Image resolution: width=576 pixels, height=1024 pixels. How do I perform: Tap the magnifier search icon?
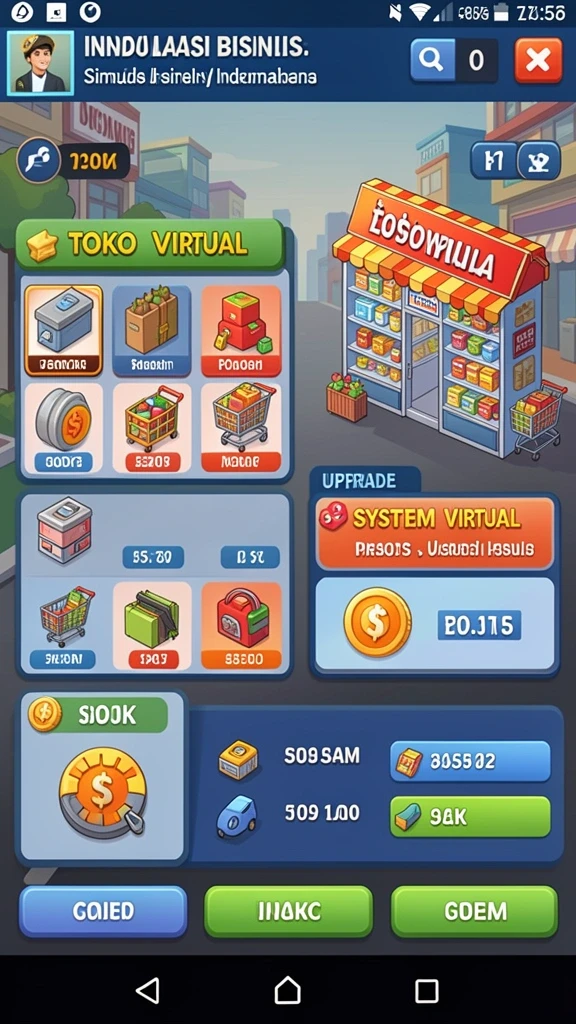[432, 60]
